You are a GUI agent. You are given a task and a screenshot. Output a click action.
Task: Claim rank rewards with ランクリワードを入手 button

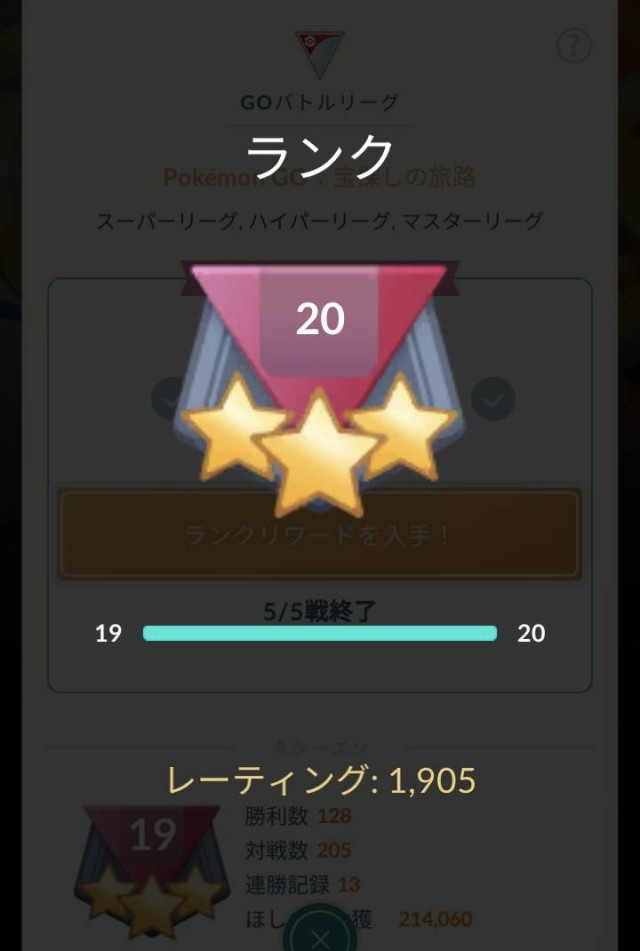point(319,535)
